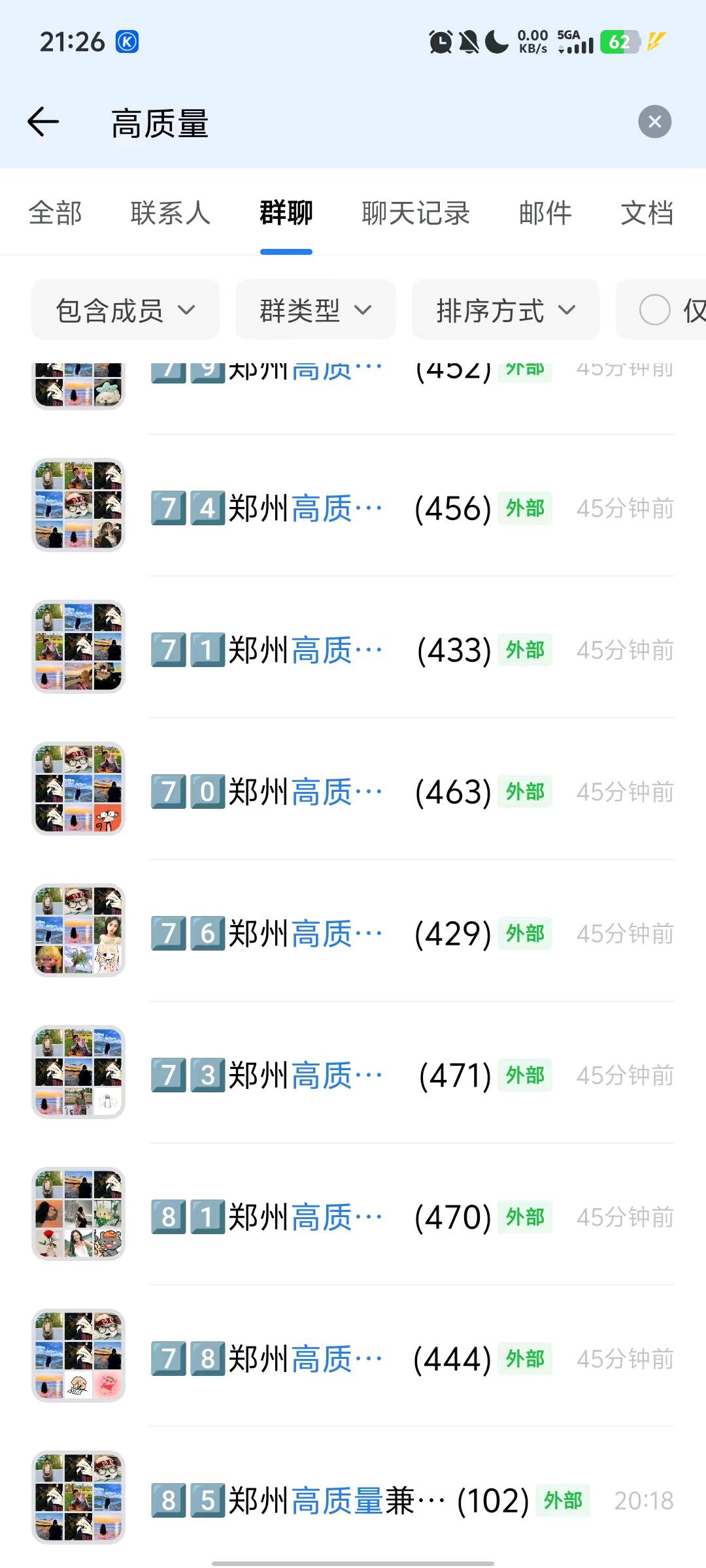
Task: Switch to the 聊天记录 tab
Action: tap(414, 212)
